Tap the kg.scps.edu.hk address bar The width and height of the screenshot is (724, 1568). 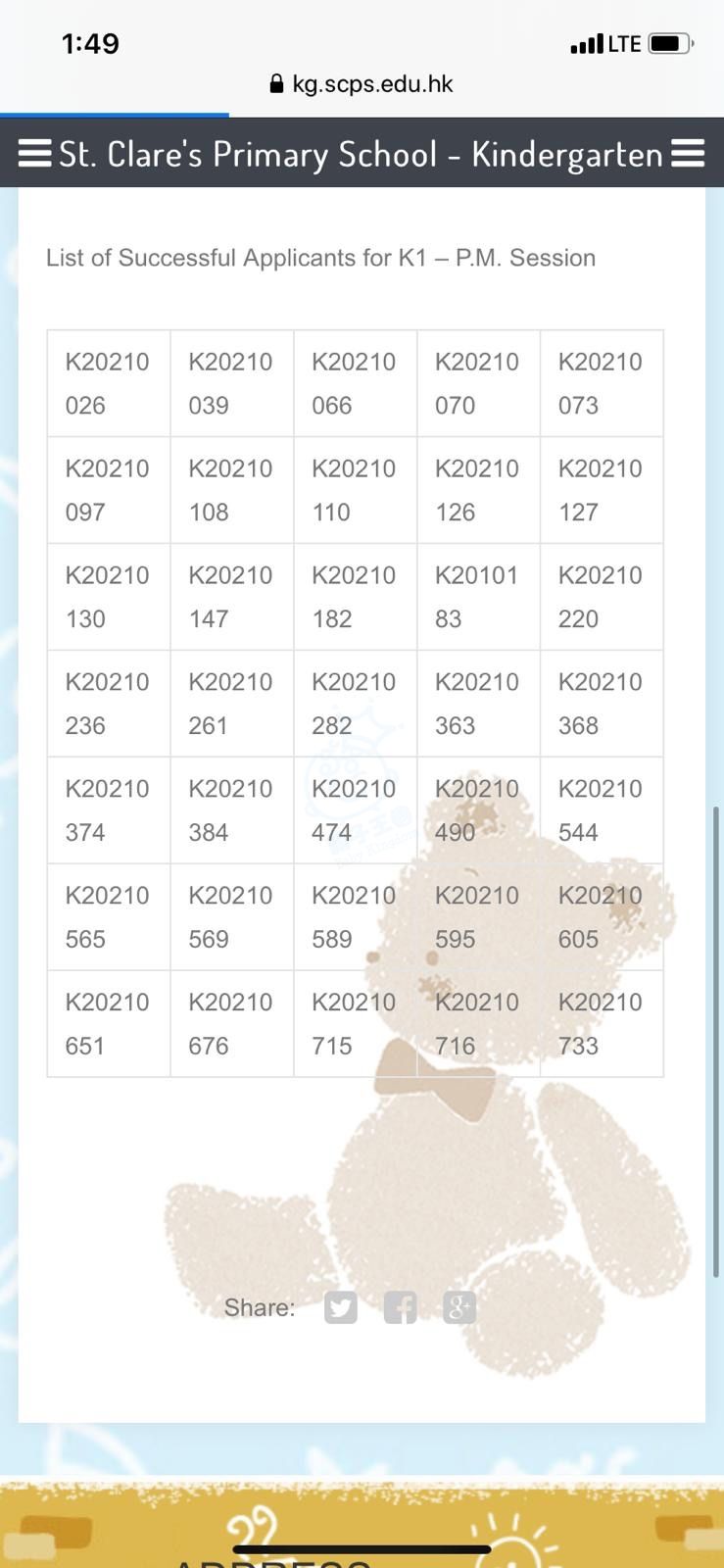[362, 84]
